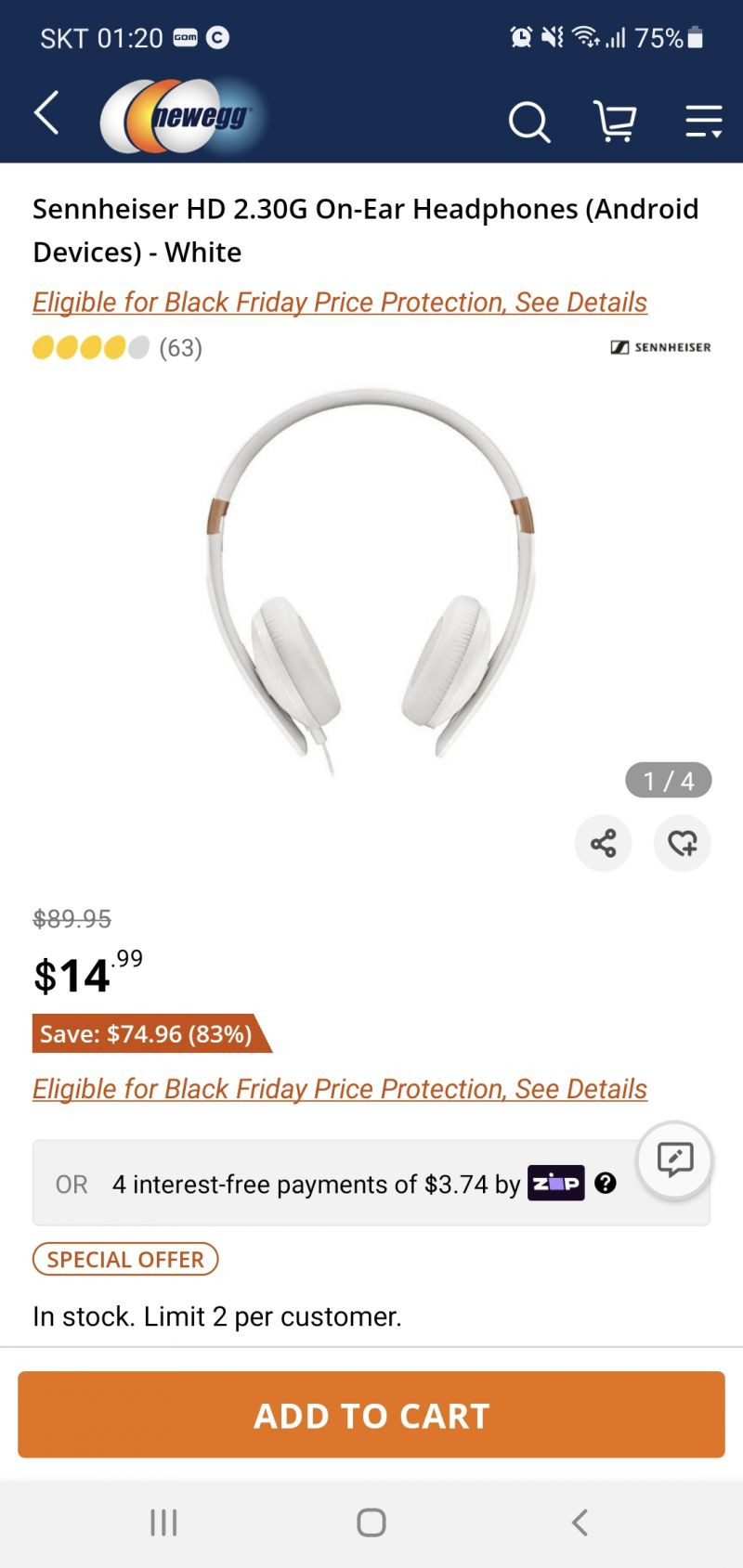Open the recent apps view
The width and height of the screenshot is (743, 1568).
pyautogui.click(x=163, y=1523)
